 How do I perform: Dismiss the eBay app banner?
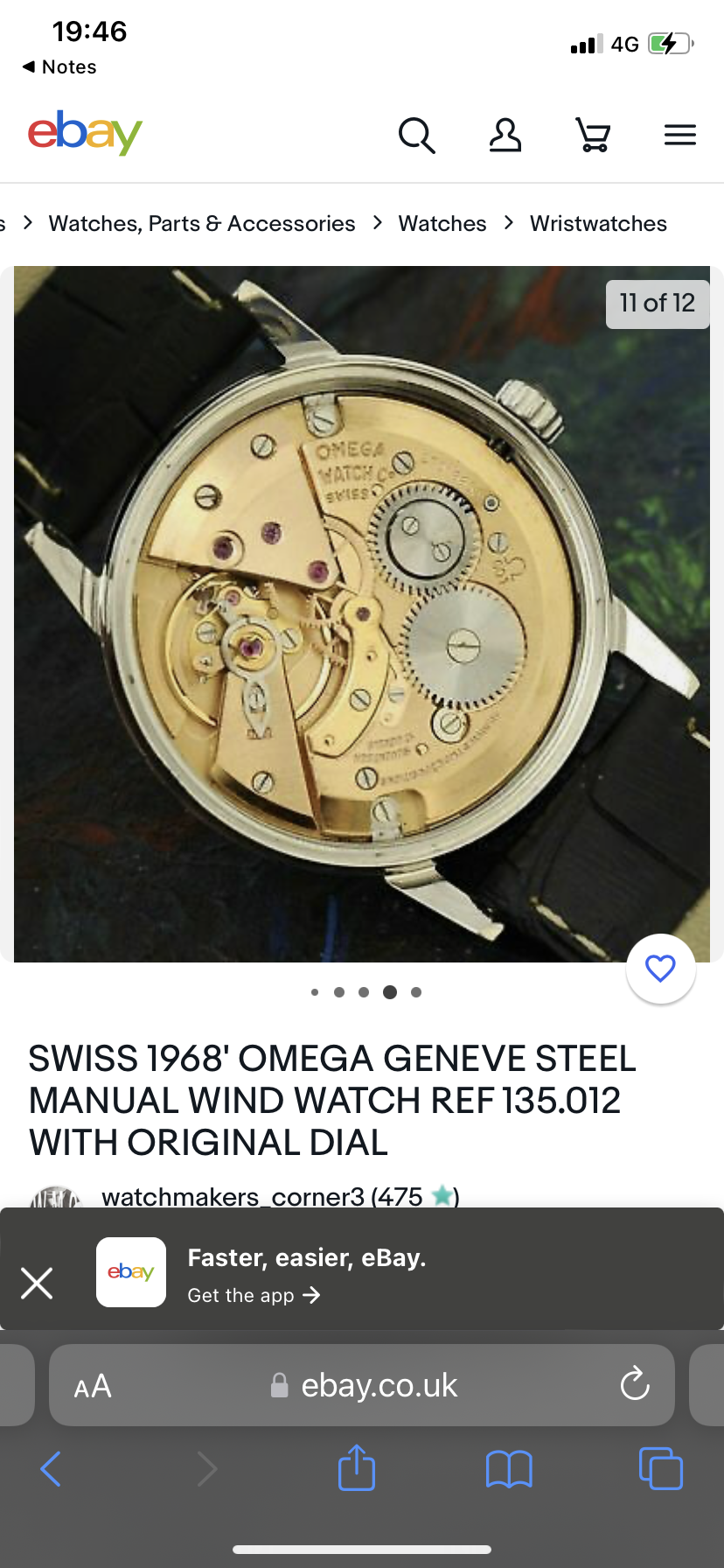(x=37, y=1284)
